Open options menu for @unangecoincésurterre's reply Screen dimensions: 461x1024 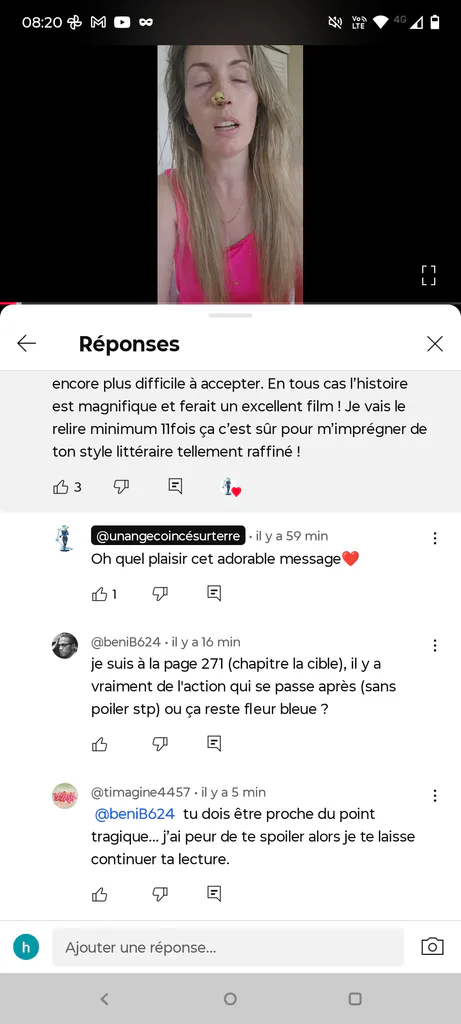[435, 538]
